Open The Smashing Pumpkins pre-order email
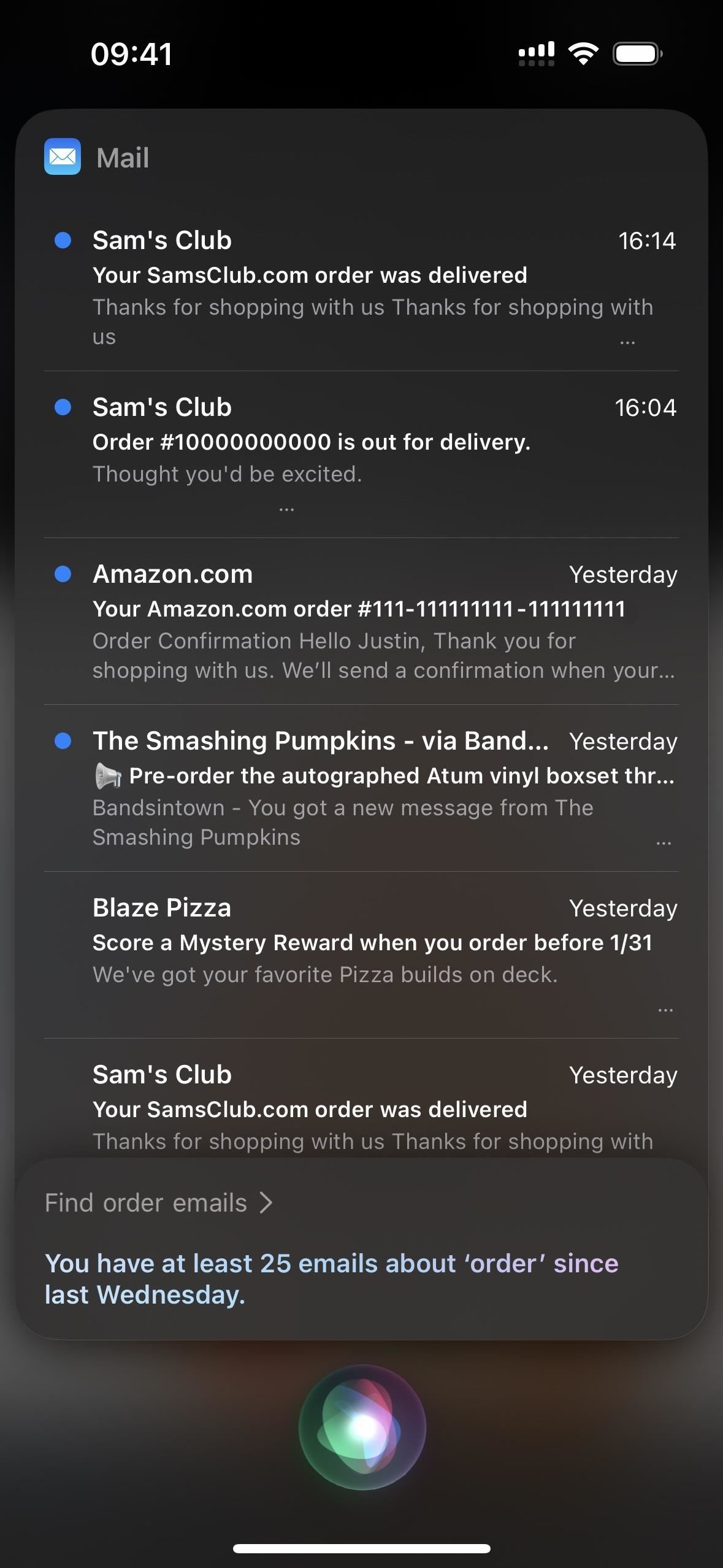 pos(362,788)
